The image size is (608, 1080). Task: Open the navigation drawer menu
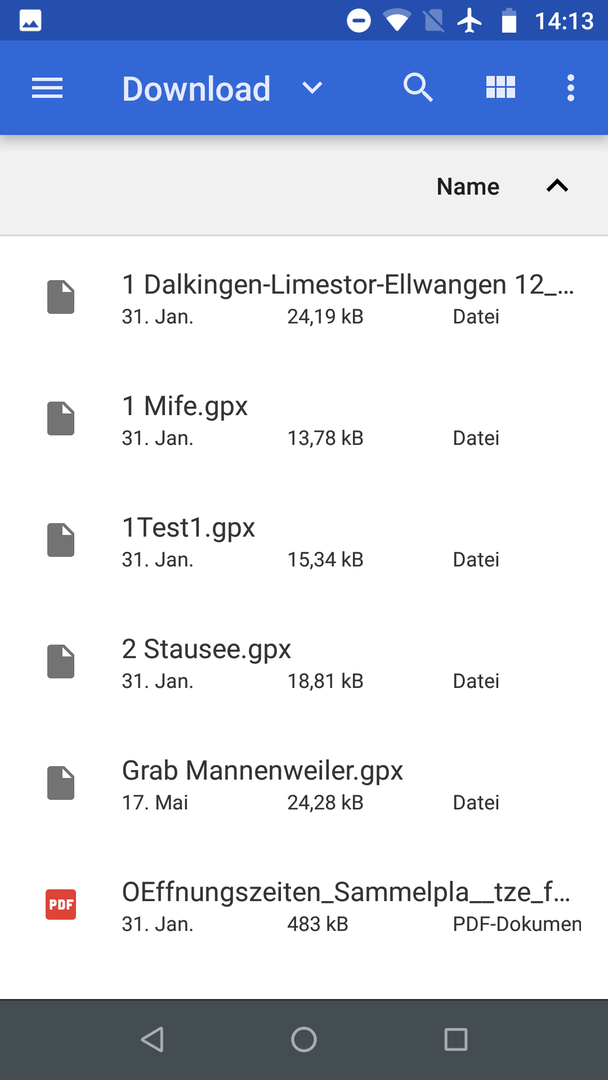pyautogui.click(x=47, y=88)
